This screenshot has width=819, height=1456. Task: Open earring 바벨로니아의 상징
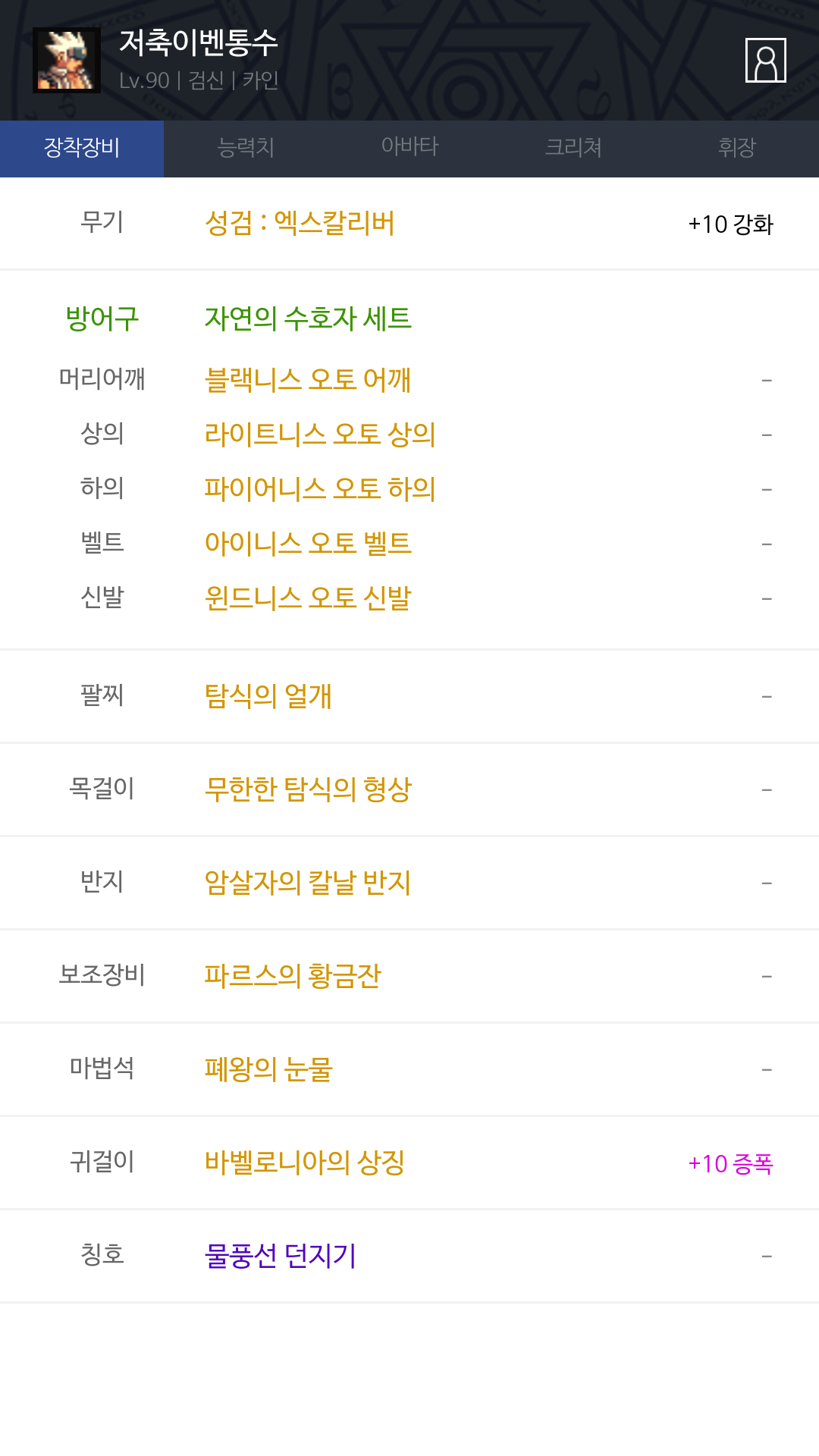[305, 1163]
